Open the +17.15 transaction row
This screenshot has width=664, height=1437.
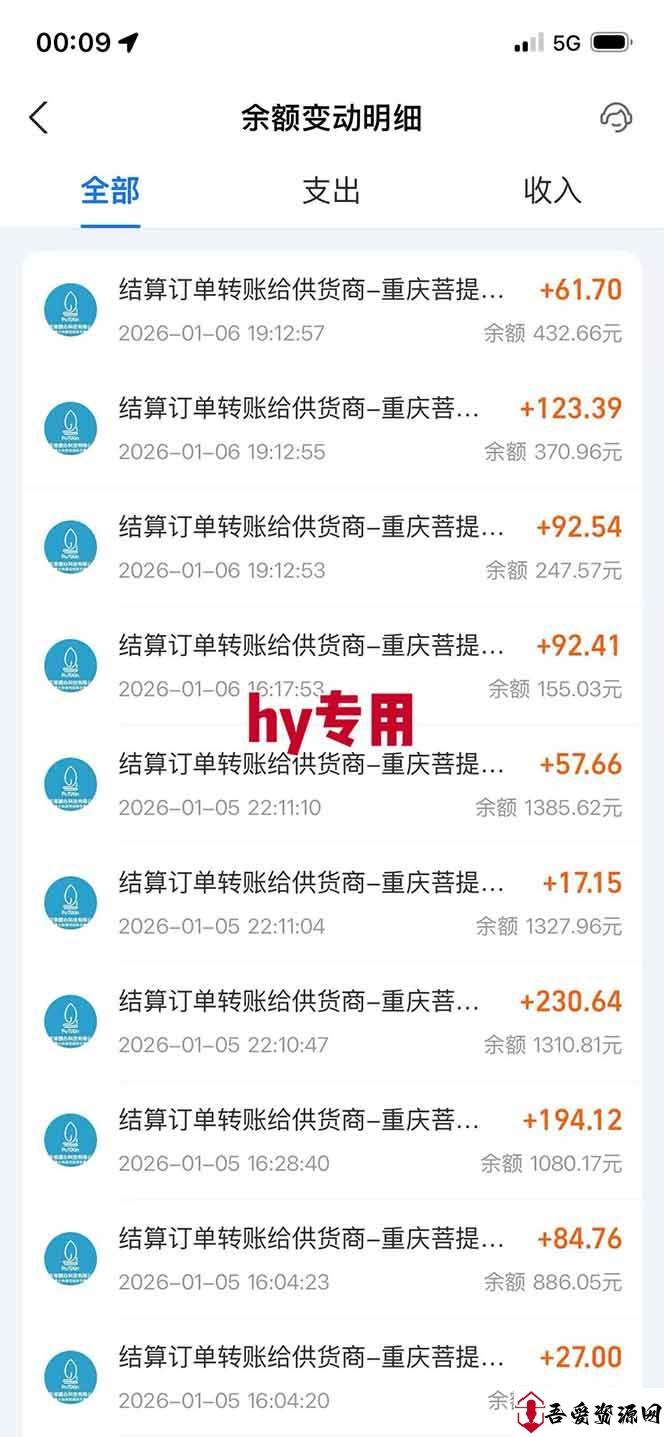(x=332, y=903)
